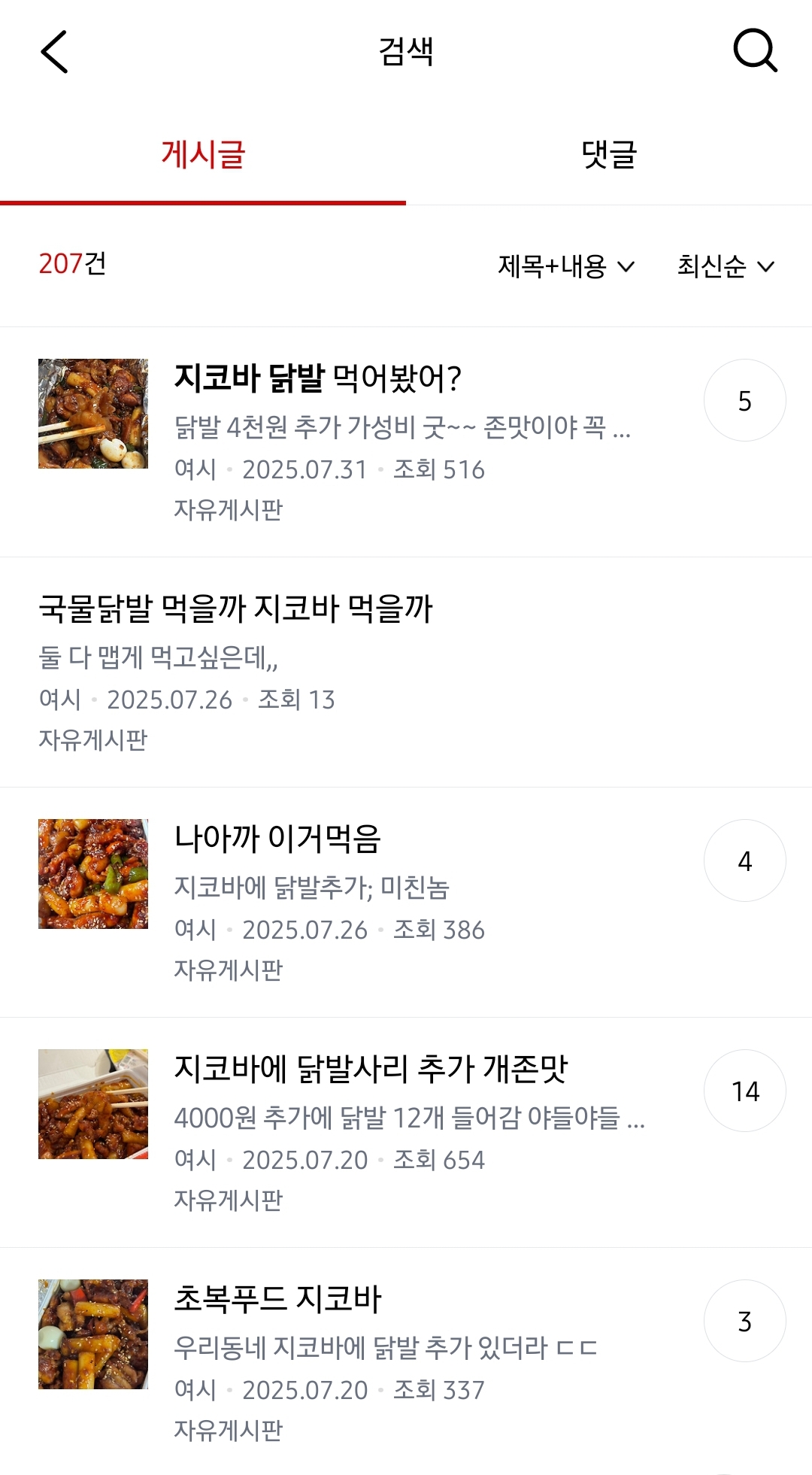
Task: Select the 게시글 tab
Action: click(x=203, y=155)
